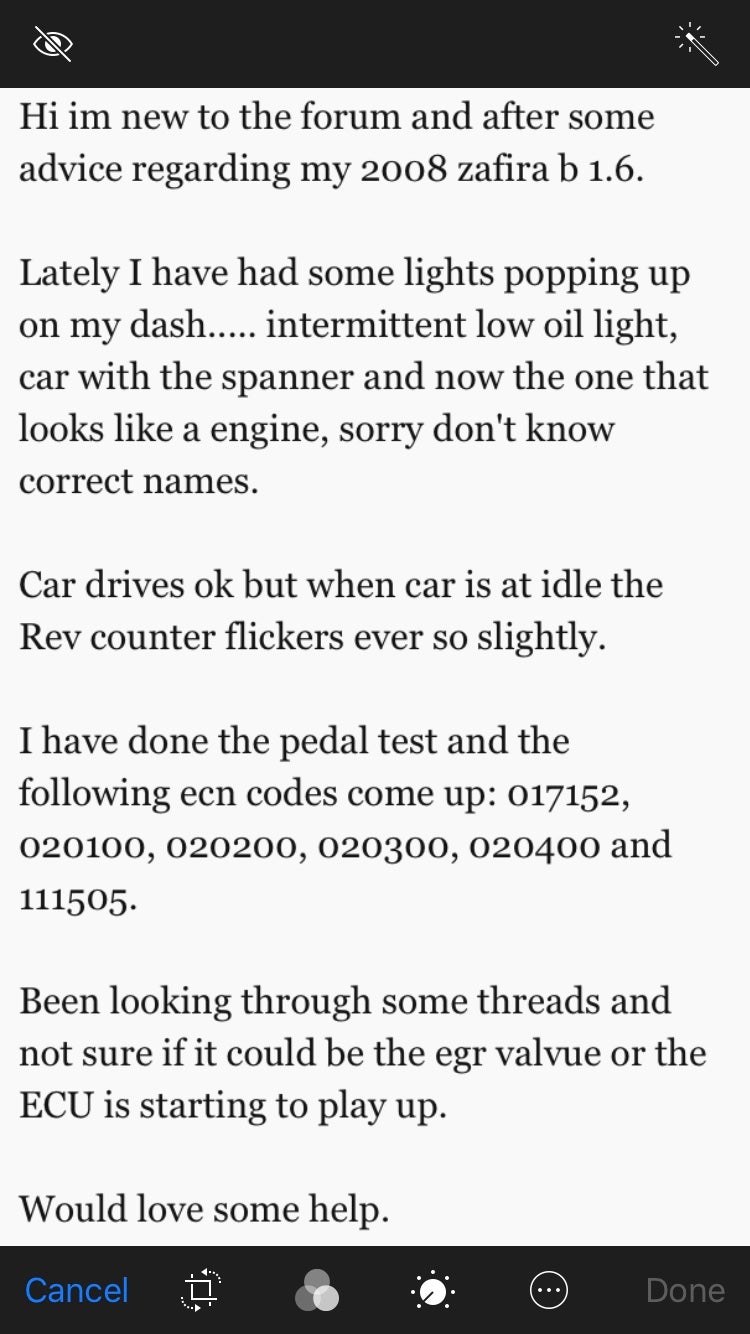Apply auto-enhance with the magic wand

click(x=697, y=44)
